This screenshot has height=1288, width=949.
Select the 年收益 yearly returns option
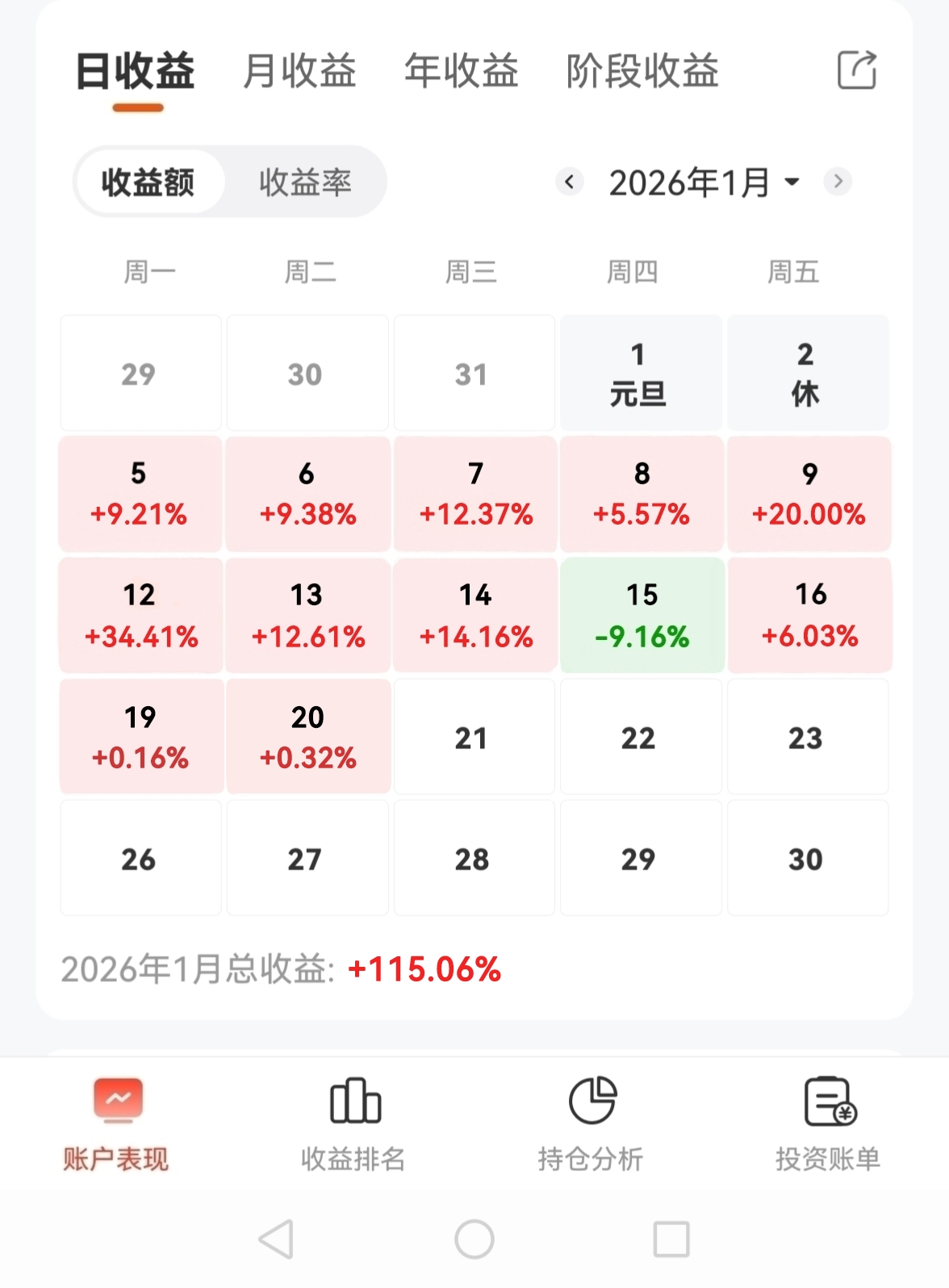pos(462,71)
